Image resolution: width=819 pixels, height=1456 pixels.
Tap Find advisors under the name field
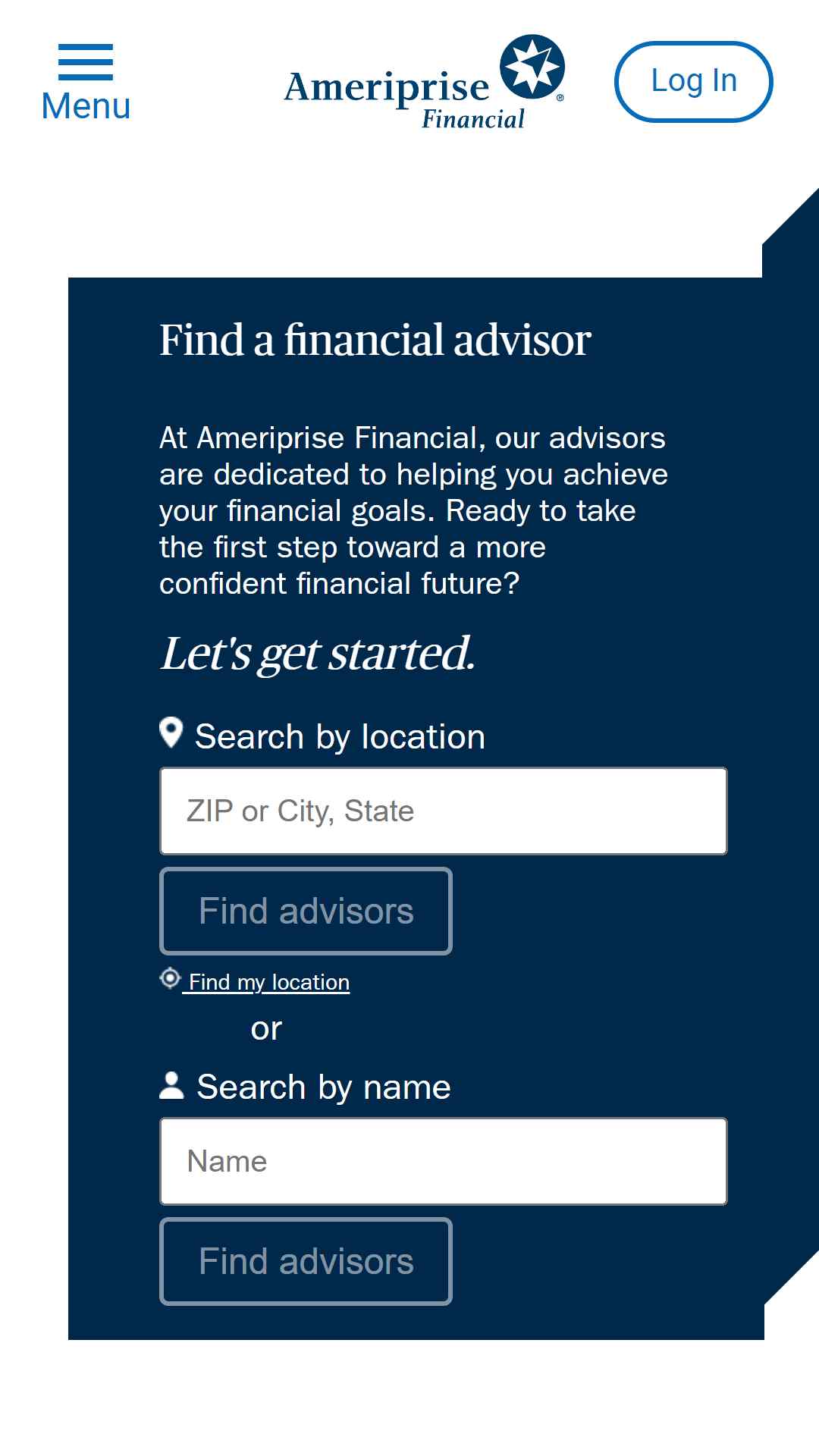coord(306,1261)
